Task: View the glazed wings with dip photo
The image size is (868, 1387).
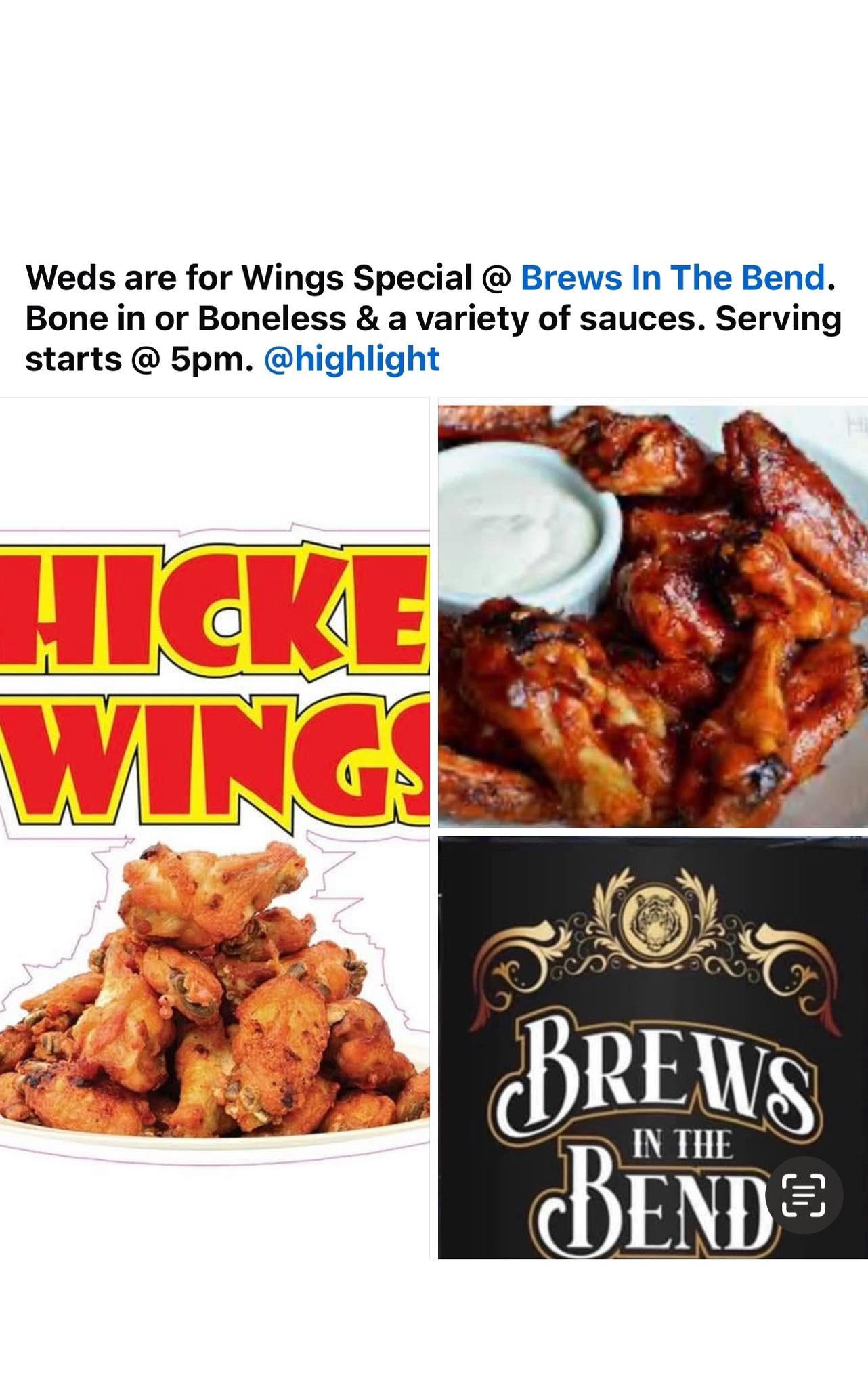Action: coord(652,616)
